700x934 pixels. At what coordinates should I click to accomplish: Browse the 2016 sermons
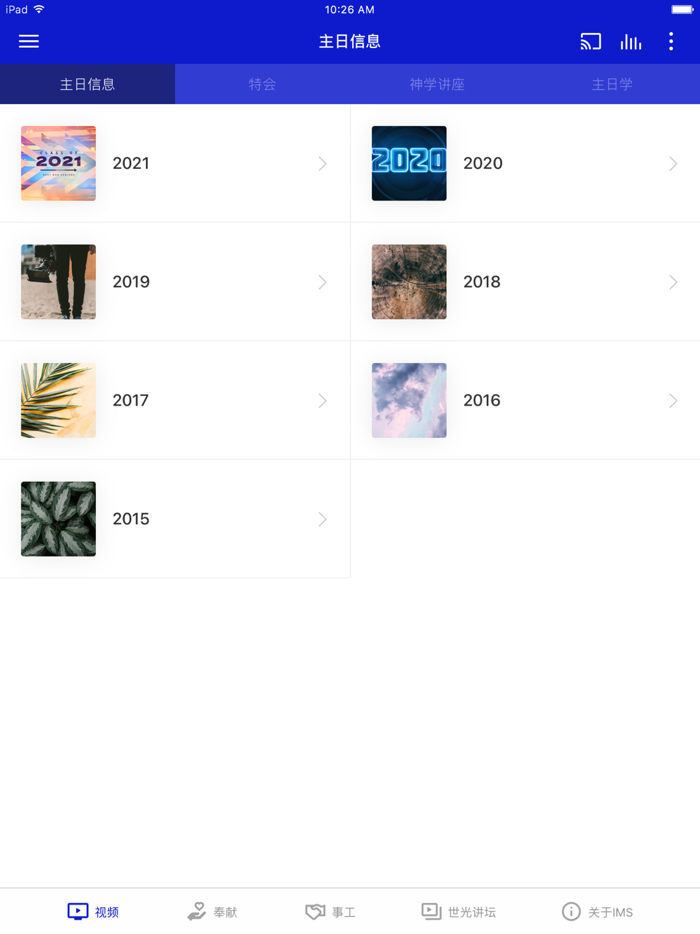tap(525, 400)
